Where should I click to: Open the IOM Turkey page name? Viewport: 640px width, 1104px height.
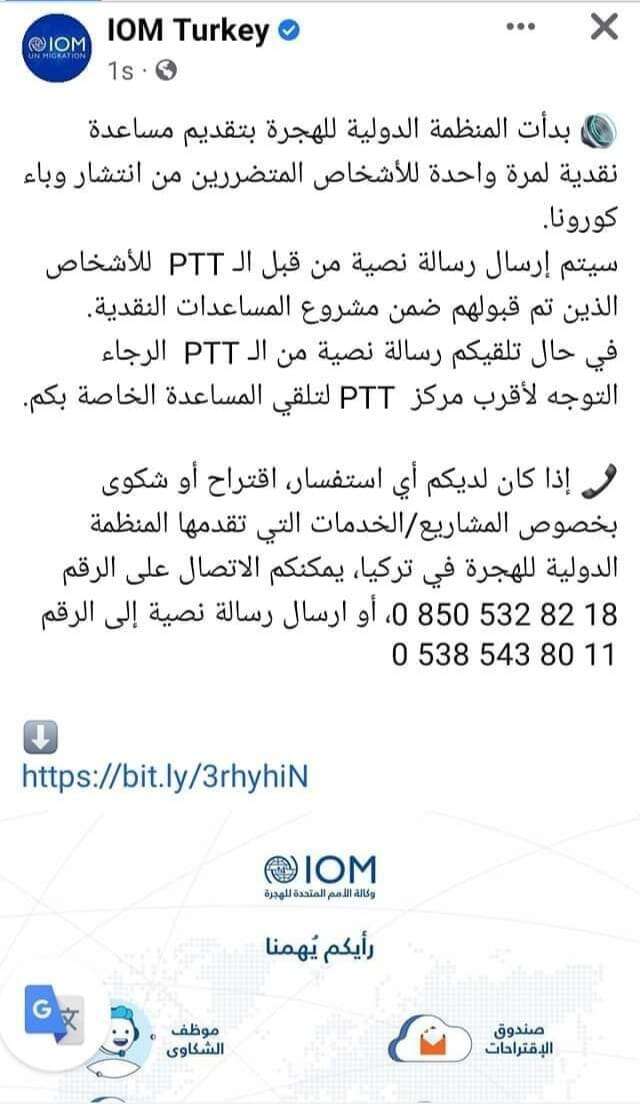188,30
